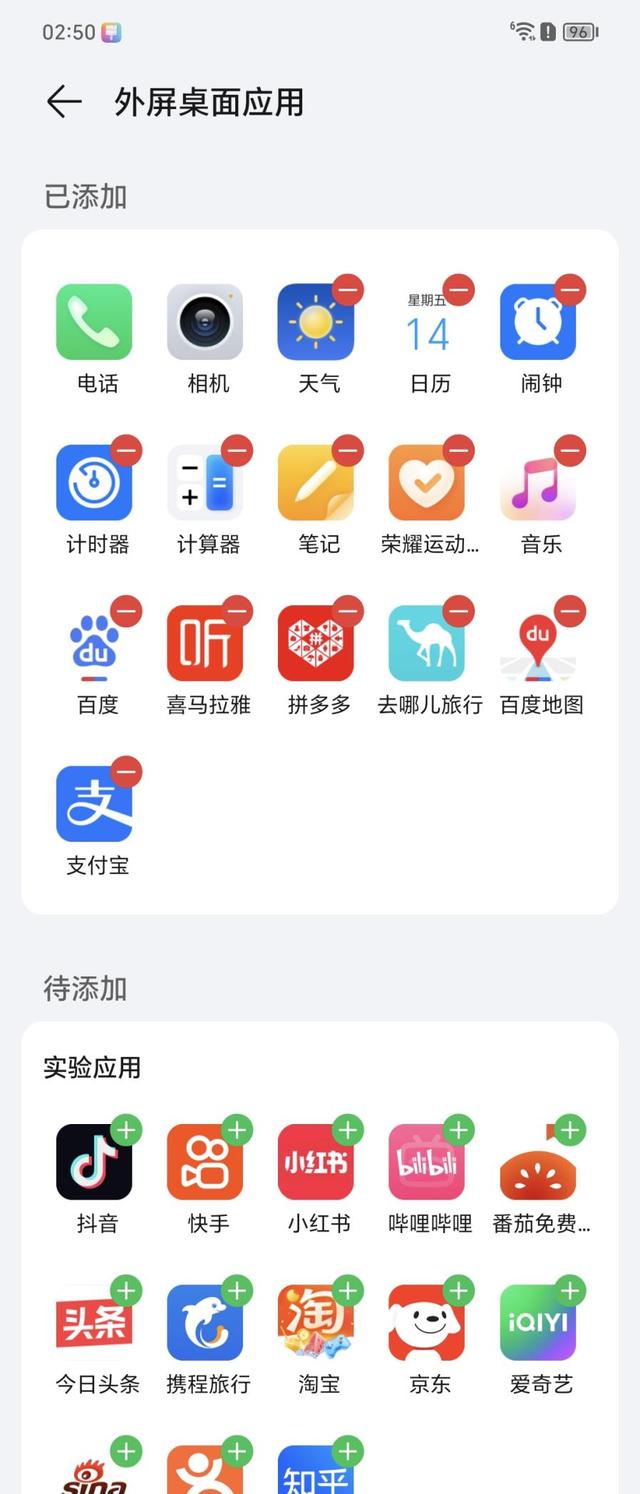Viewport: 640px width, 1494px height.
Task: Remove 去哪儿旅行 from the added list
Action: [x=459, y=611]
